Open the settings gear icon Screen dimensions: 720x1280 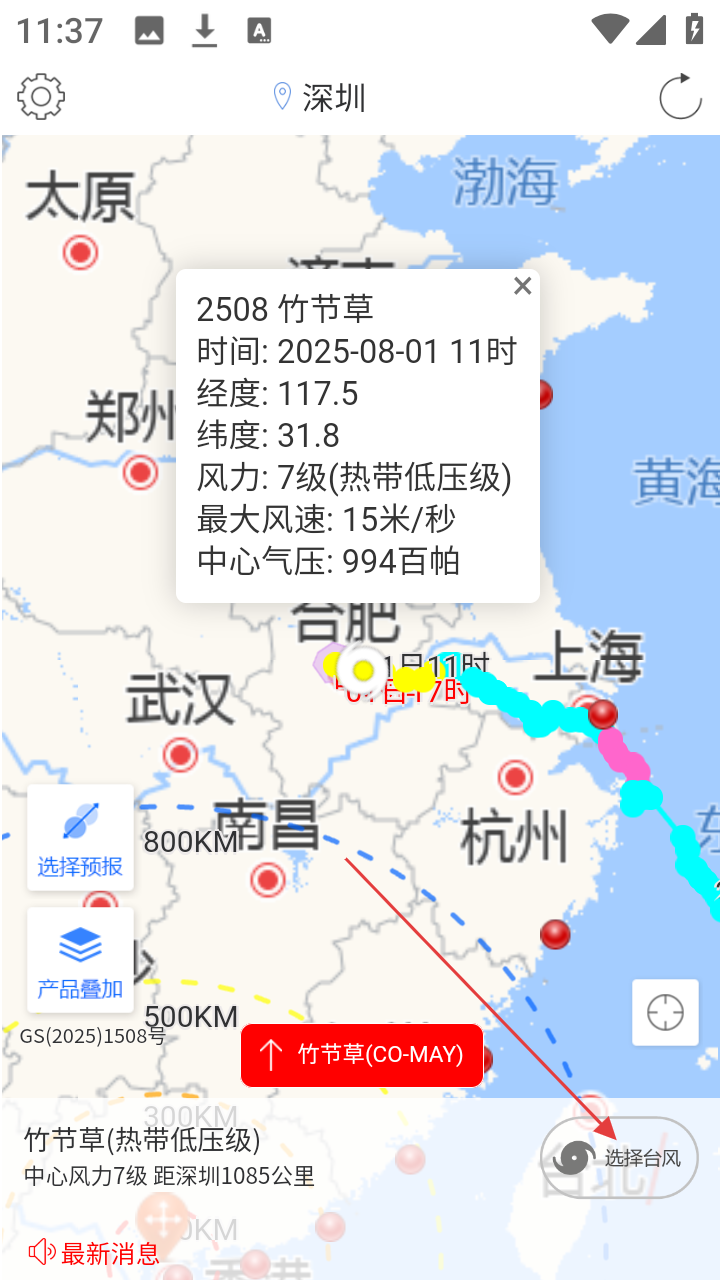(x=41, y=97)
